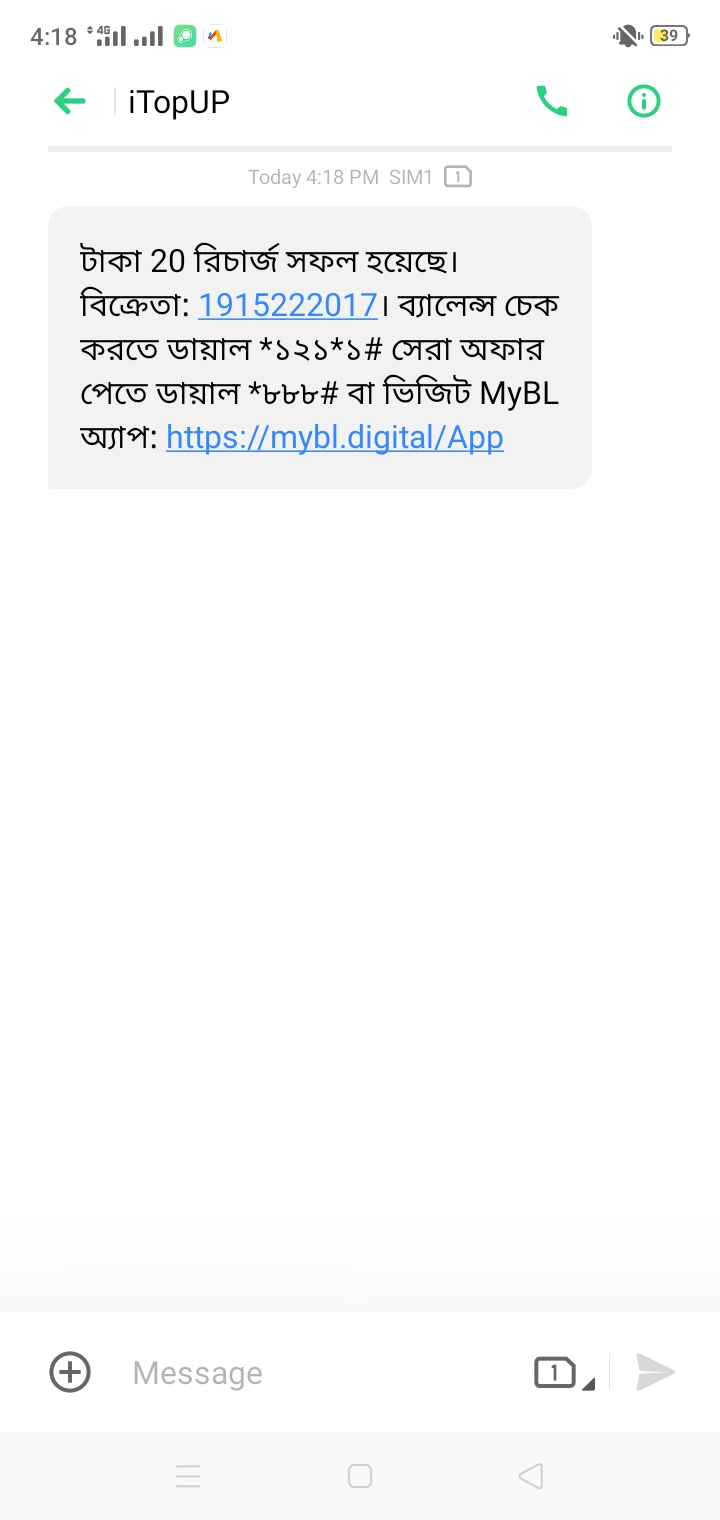Open the mybl.digital/App link
The height and width of the screenshot is (1520, 720).
pos(335,438)
